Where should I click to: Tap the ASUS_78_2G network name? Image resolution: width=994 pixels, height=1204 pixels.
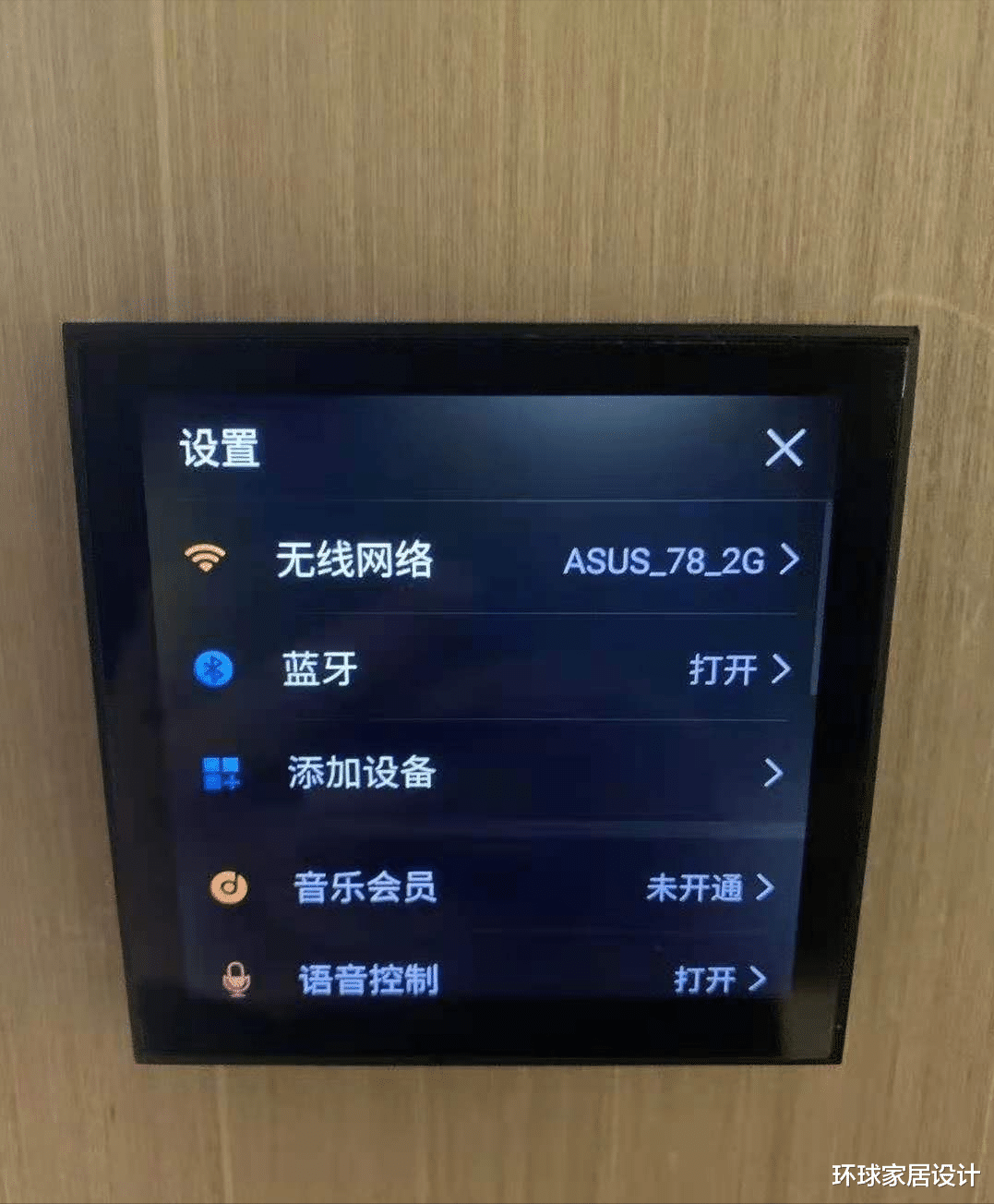[x=665, y=559]
